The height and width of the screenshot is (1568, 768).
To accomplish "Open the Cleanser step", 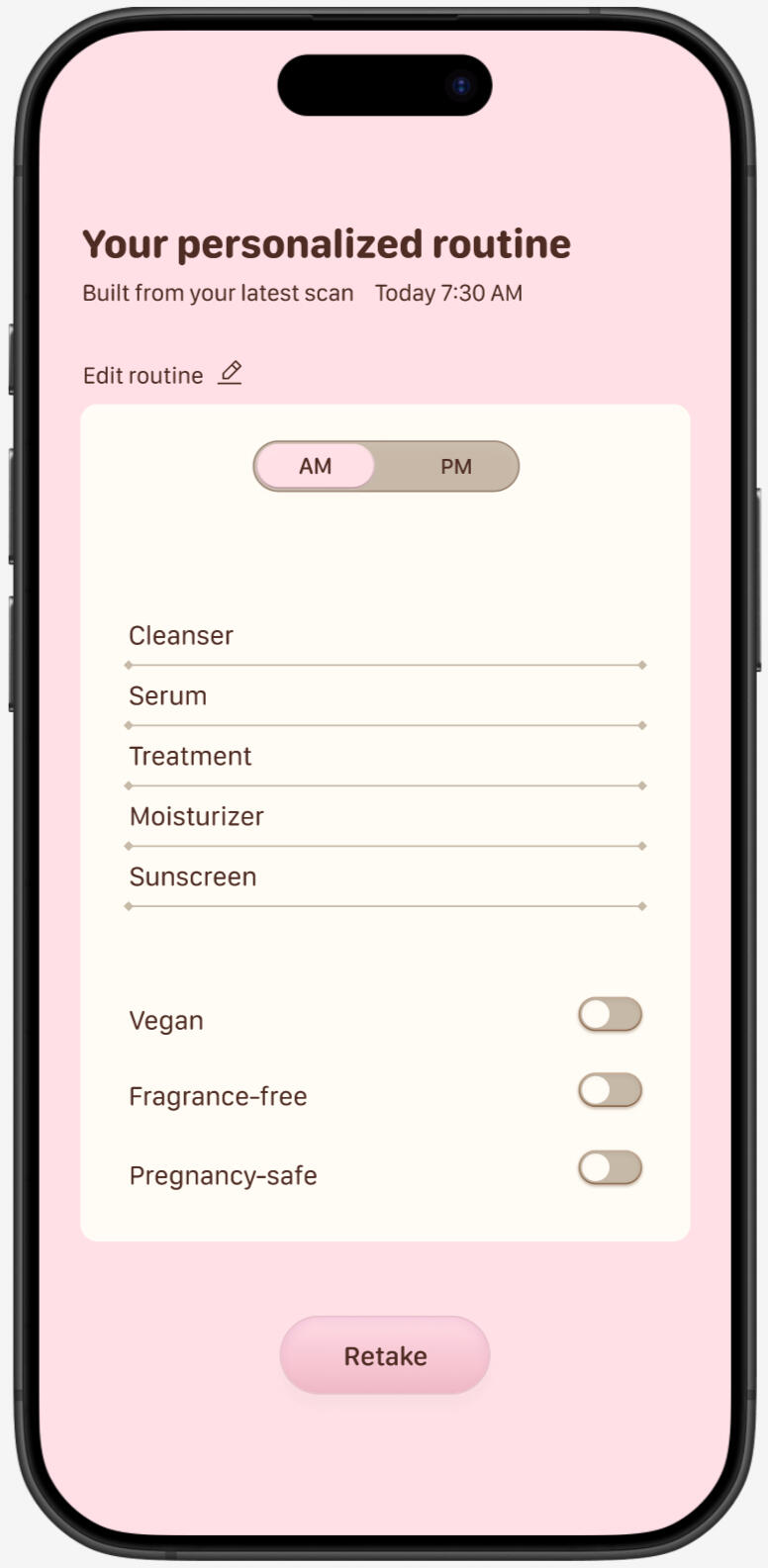I will pyautogui.click(x=384, y=636).
